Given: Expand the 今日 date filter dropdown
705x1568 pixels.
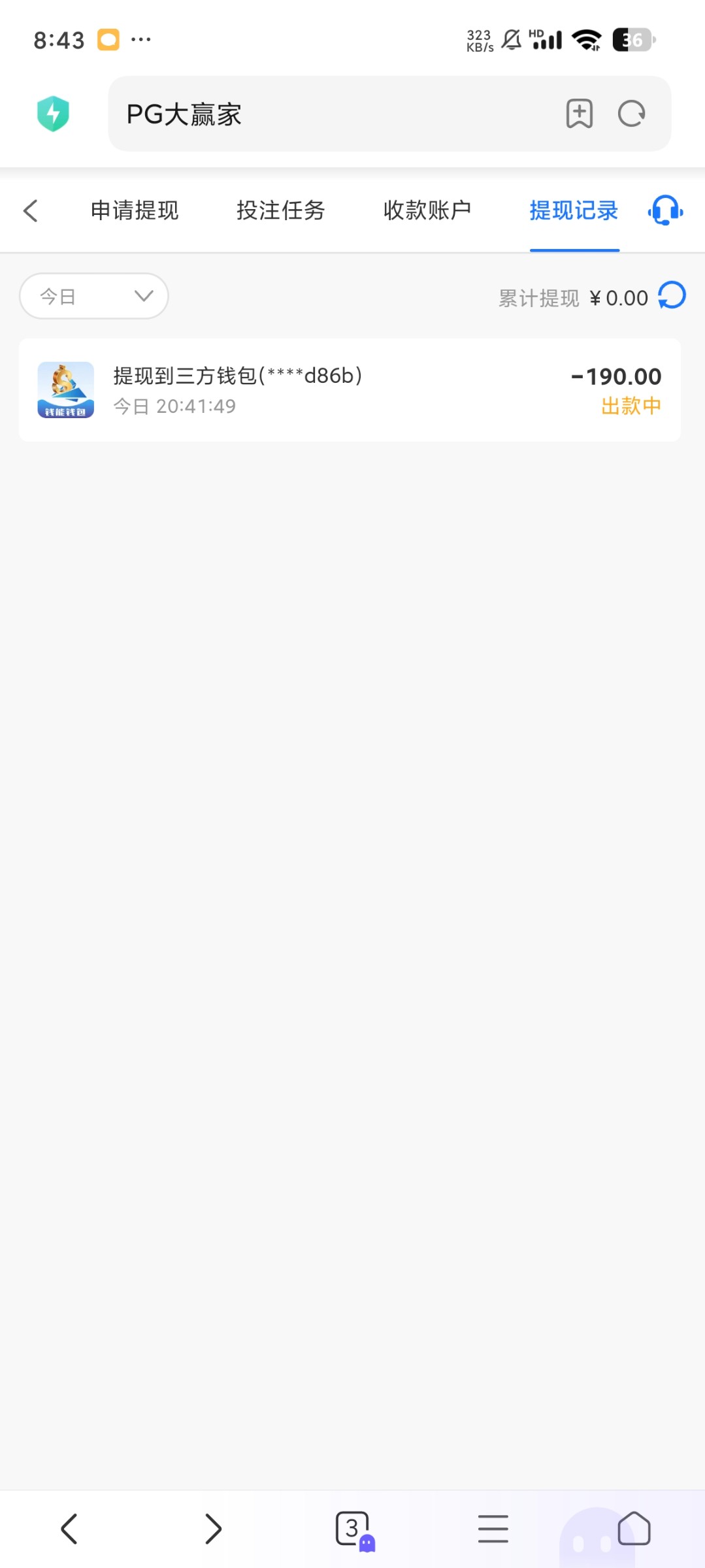Looking at the screenshot, I should tap(94, 297).
